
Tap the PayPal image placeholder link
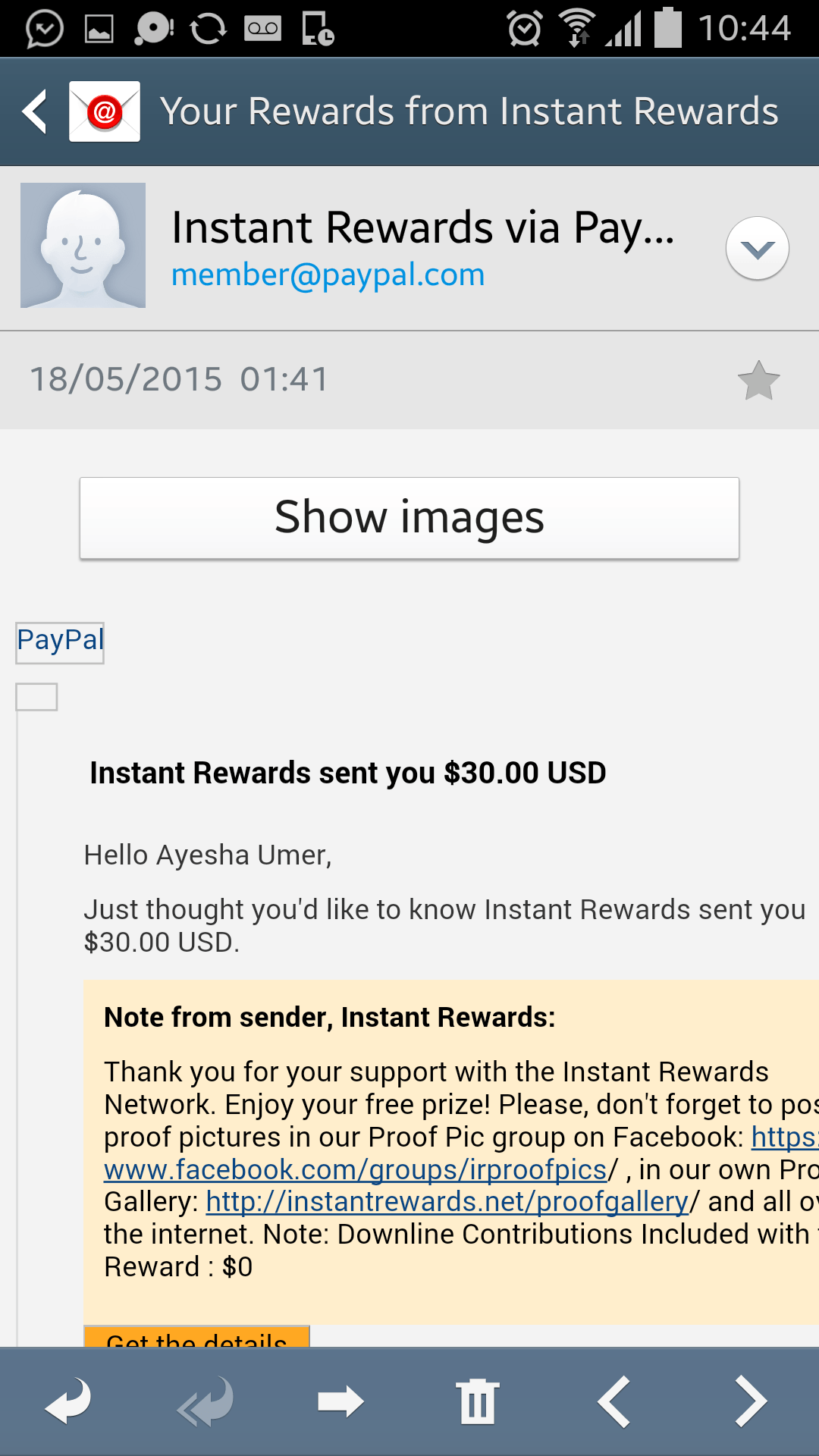60,642
